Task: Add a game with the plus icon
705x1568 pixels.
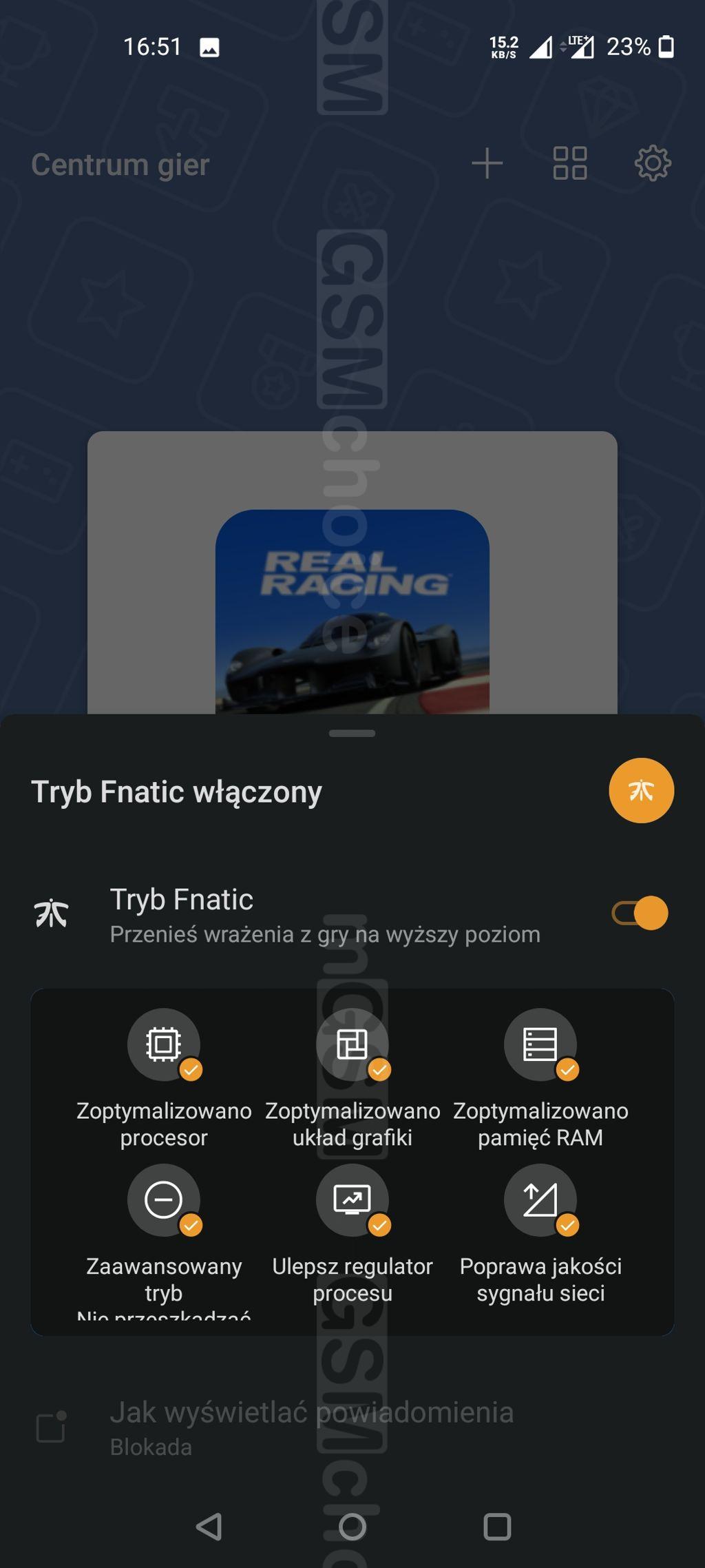Action: tap(487, 164)
